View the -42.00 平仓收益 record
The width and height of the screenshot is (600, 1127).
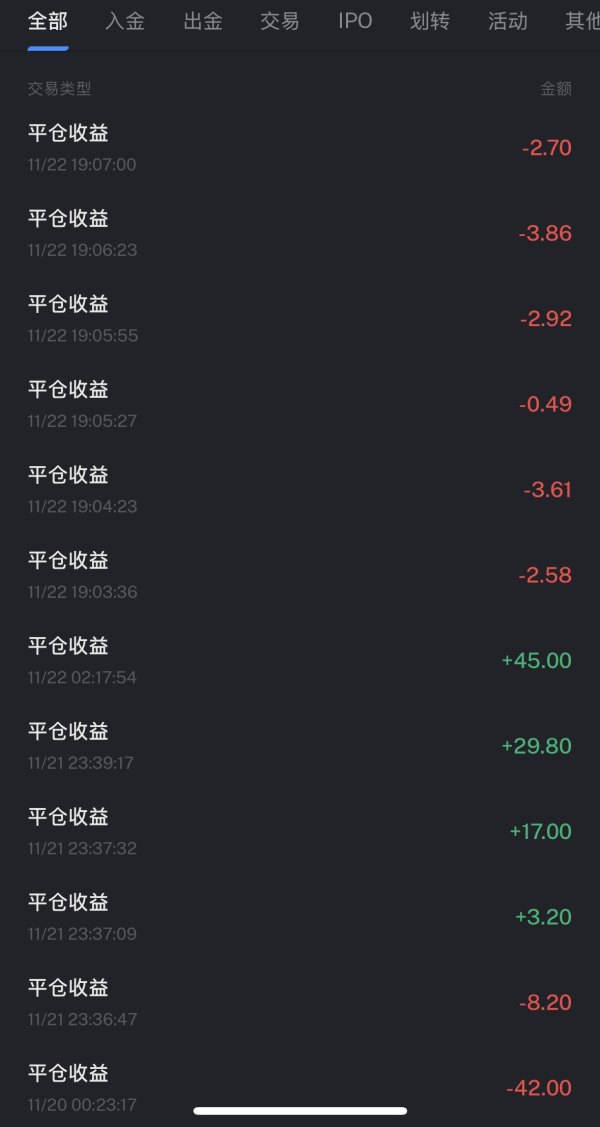[300, 1085]
